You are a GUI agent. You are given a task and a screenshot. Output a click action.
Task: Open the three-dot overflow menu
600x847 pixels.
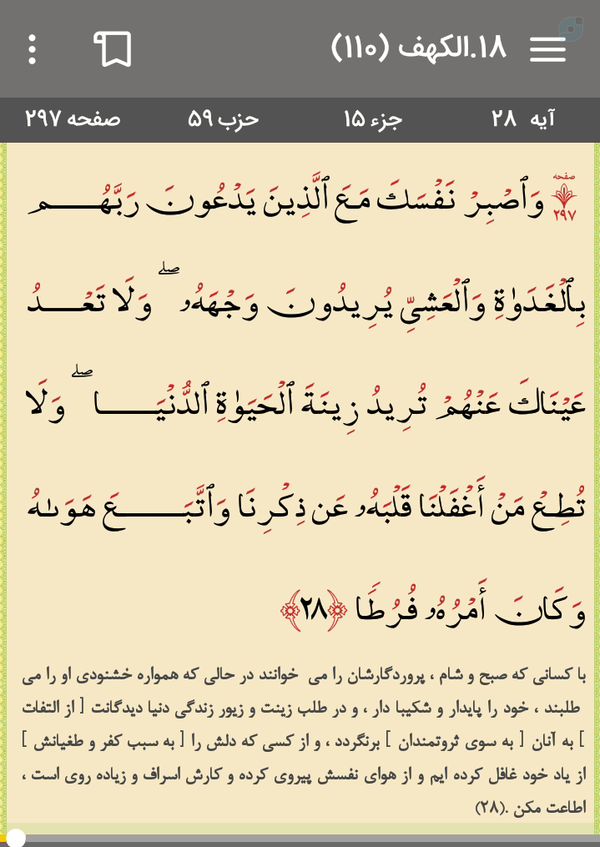click(32, 49)
